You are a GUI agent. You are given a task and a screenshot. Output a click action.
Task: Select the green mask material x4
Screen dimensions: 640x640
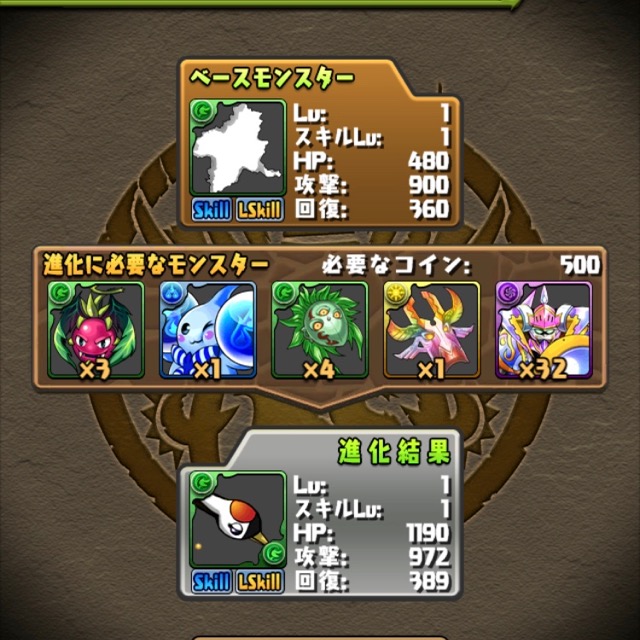tap(319, 330)
